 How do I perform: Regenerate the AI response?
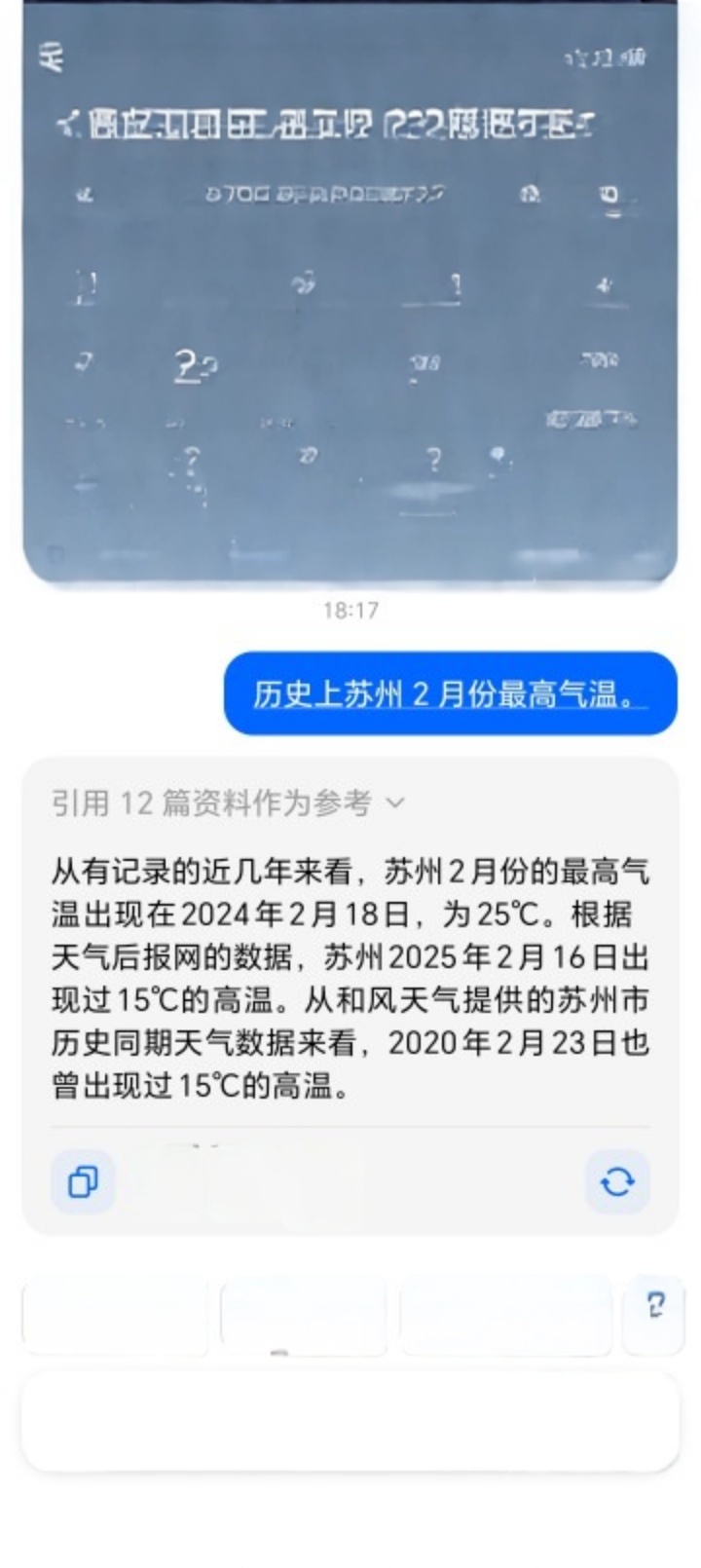(x=617, y=1181)
